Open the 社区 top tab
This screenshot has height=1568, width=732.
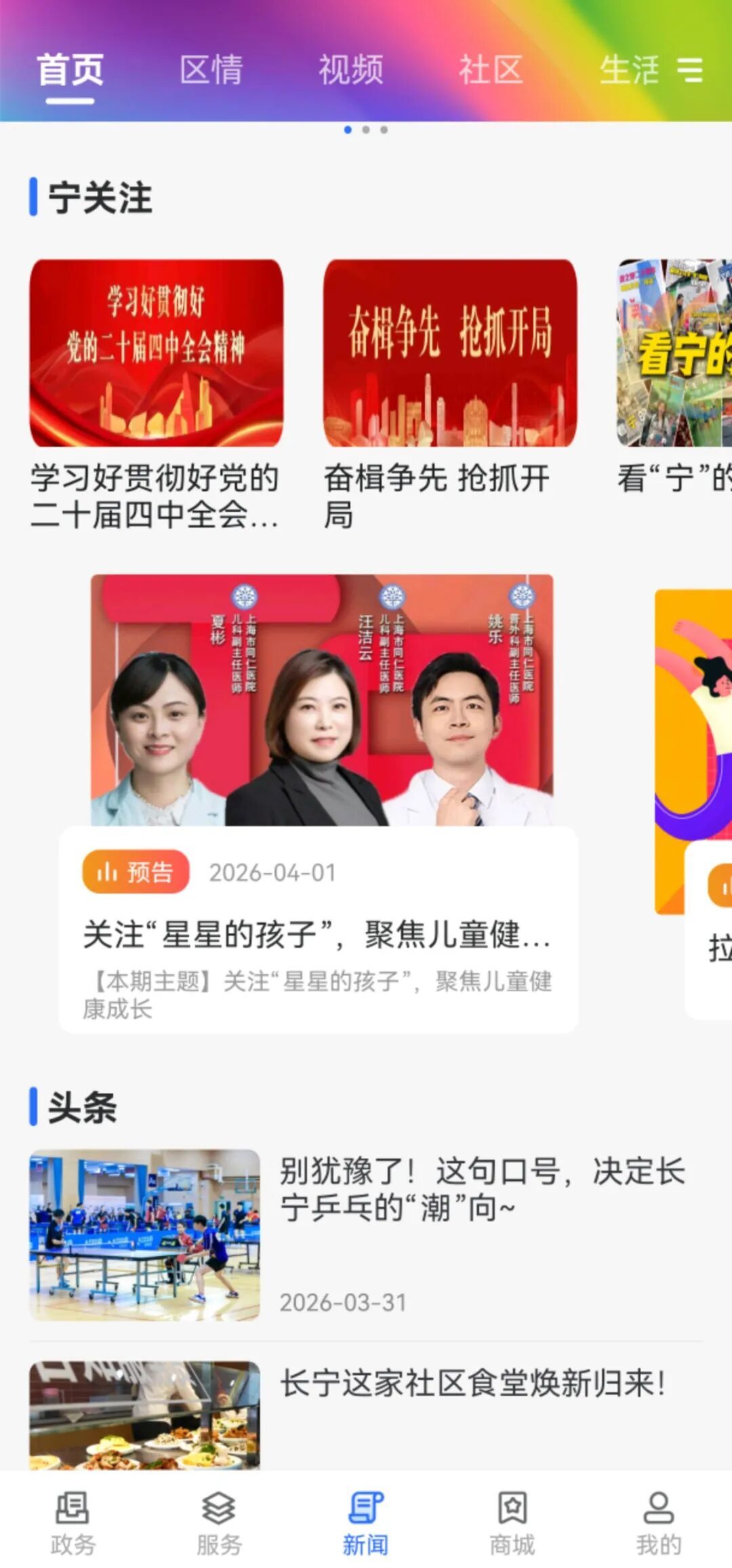[491, 70]
